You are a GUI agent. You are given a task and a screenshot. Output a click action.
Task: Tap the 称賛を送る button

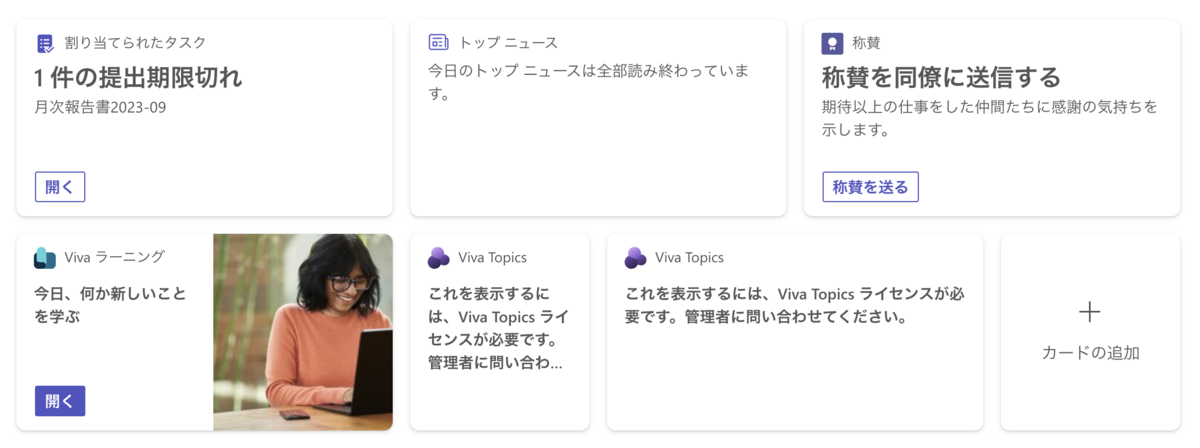pyautogui.click(x=870, y=187)
